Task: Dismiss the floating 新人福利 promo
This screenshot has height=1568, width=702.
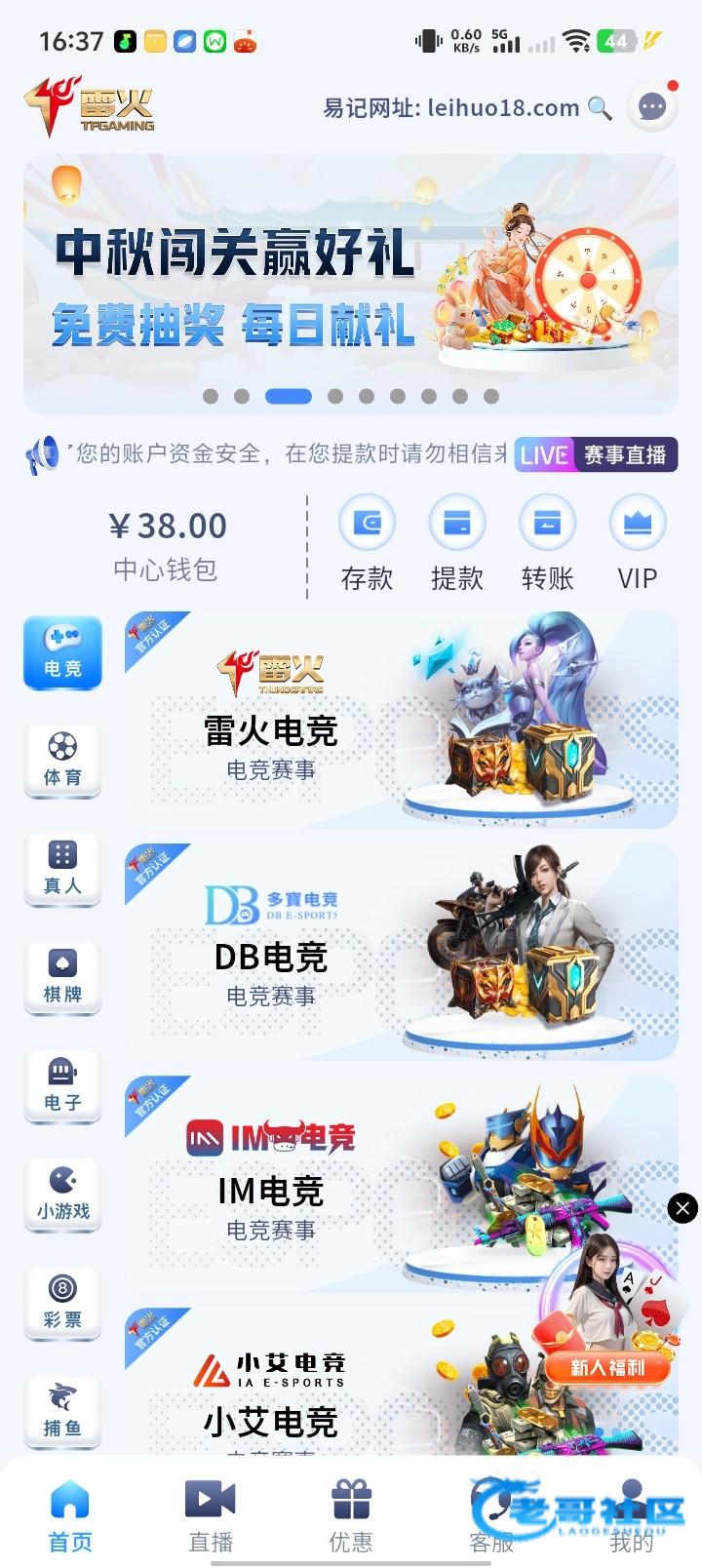Action: click(682, 1208)
